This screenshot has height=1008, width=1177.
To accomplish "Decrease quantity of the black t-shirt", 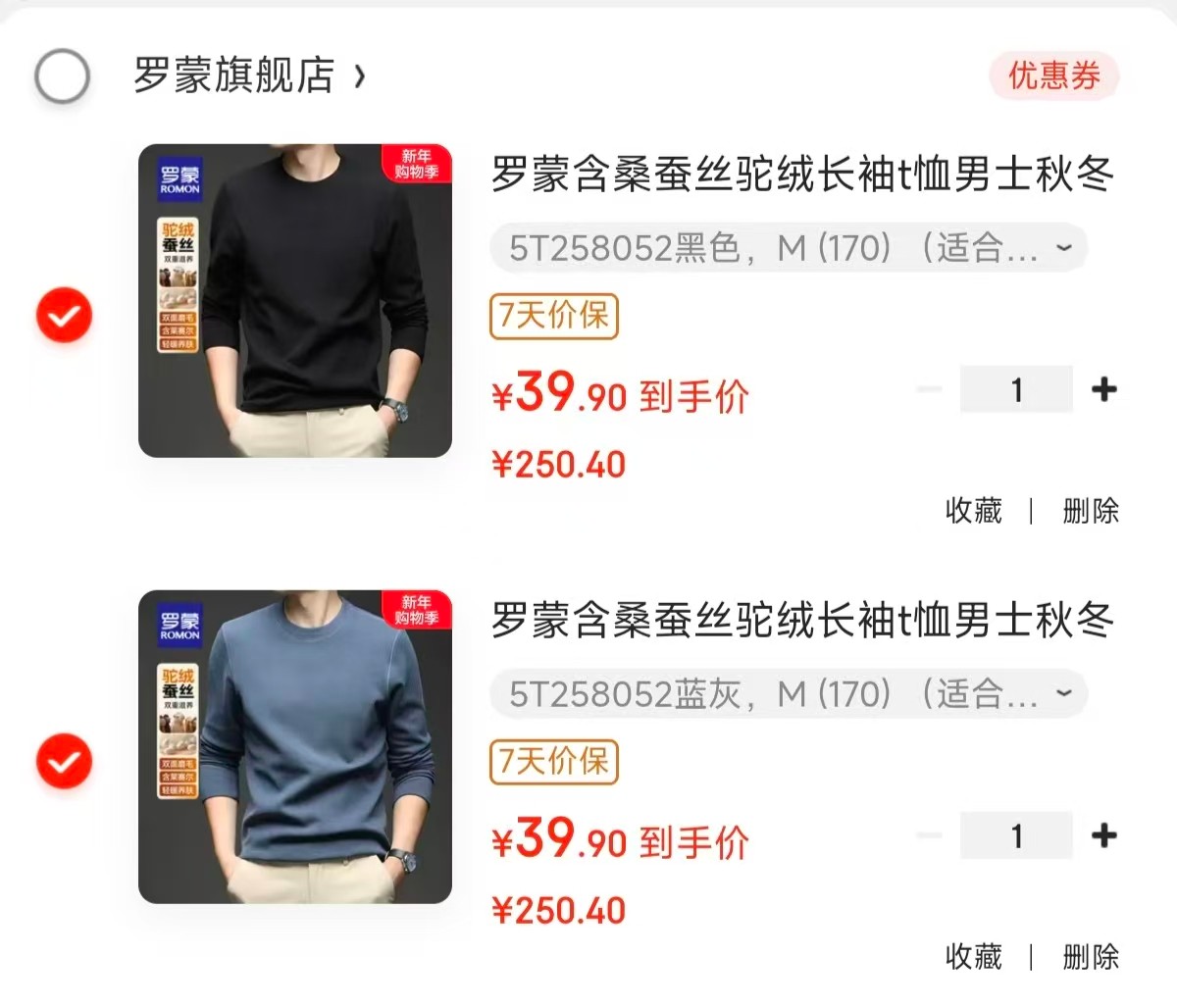I will [x=929, y=389].
